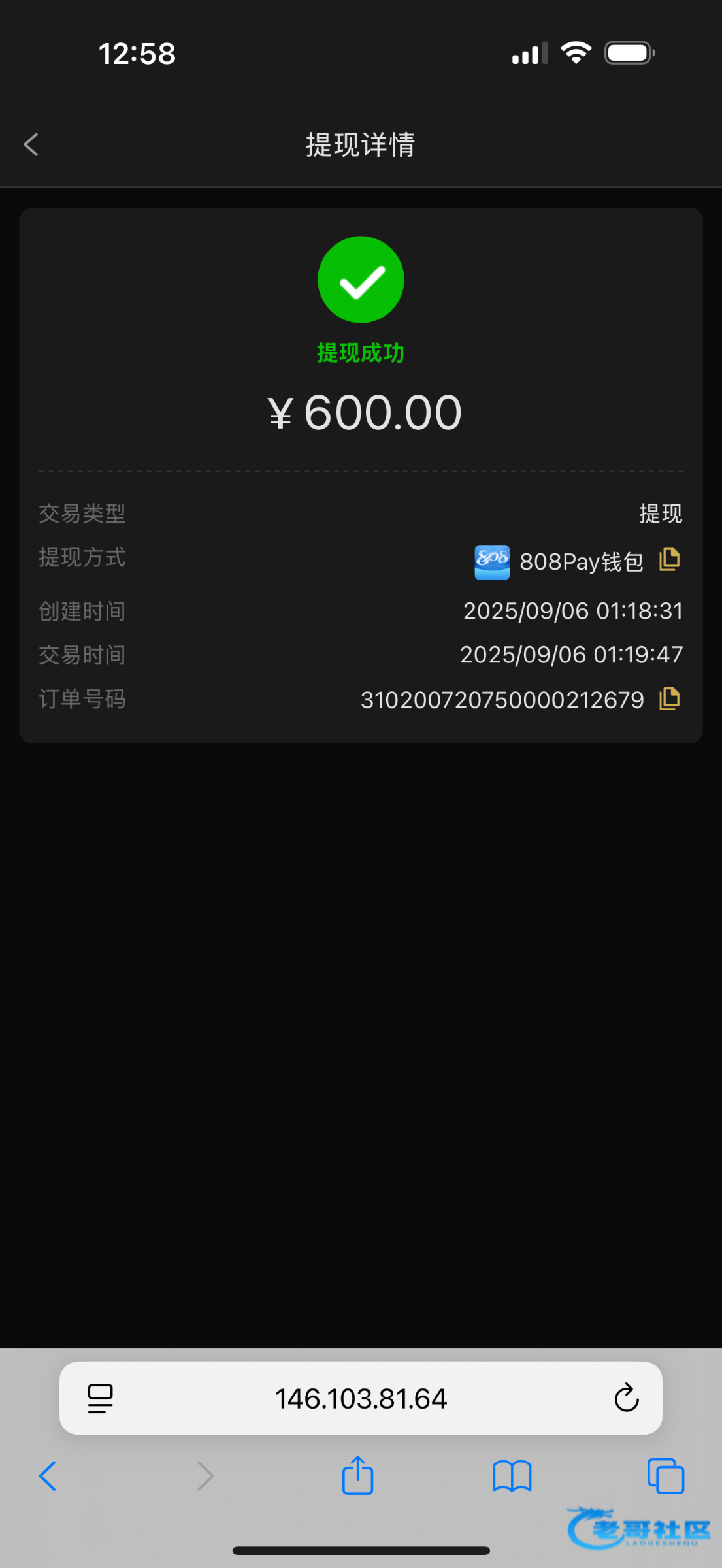Reload the current web page

point(626,1399)
